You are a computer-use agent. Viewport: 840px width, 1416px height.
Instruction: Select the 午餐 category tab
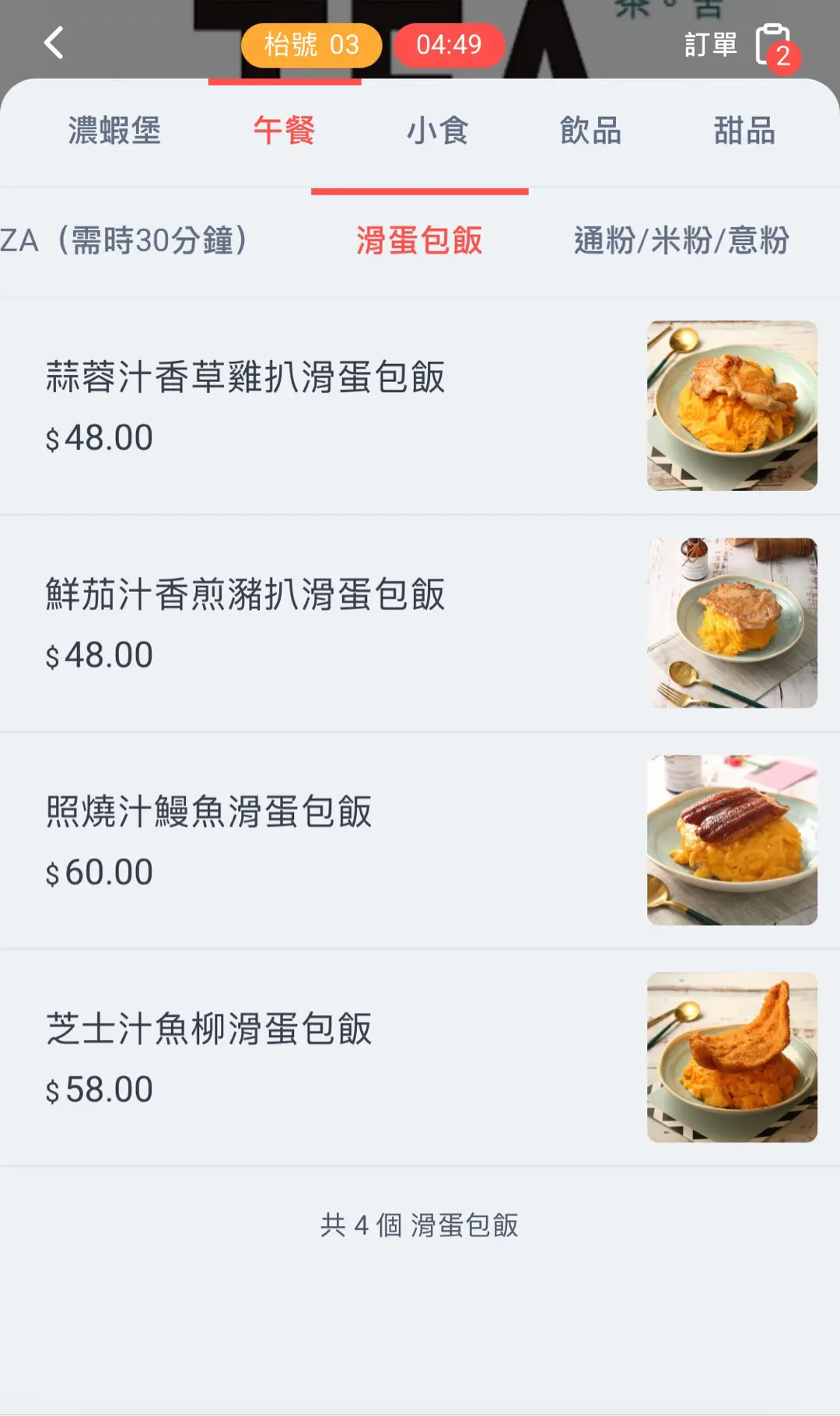[284, 131]
